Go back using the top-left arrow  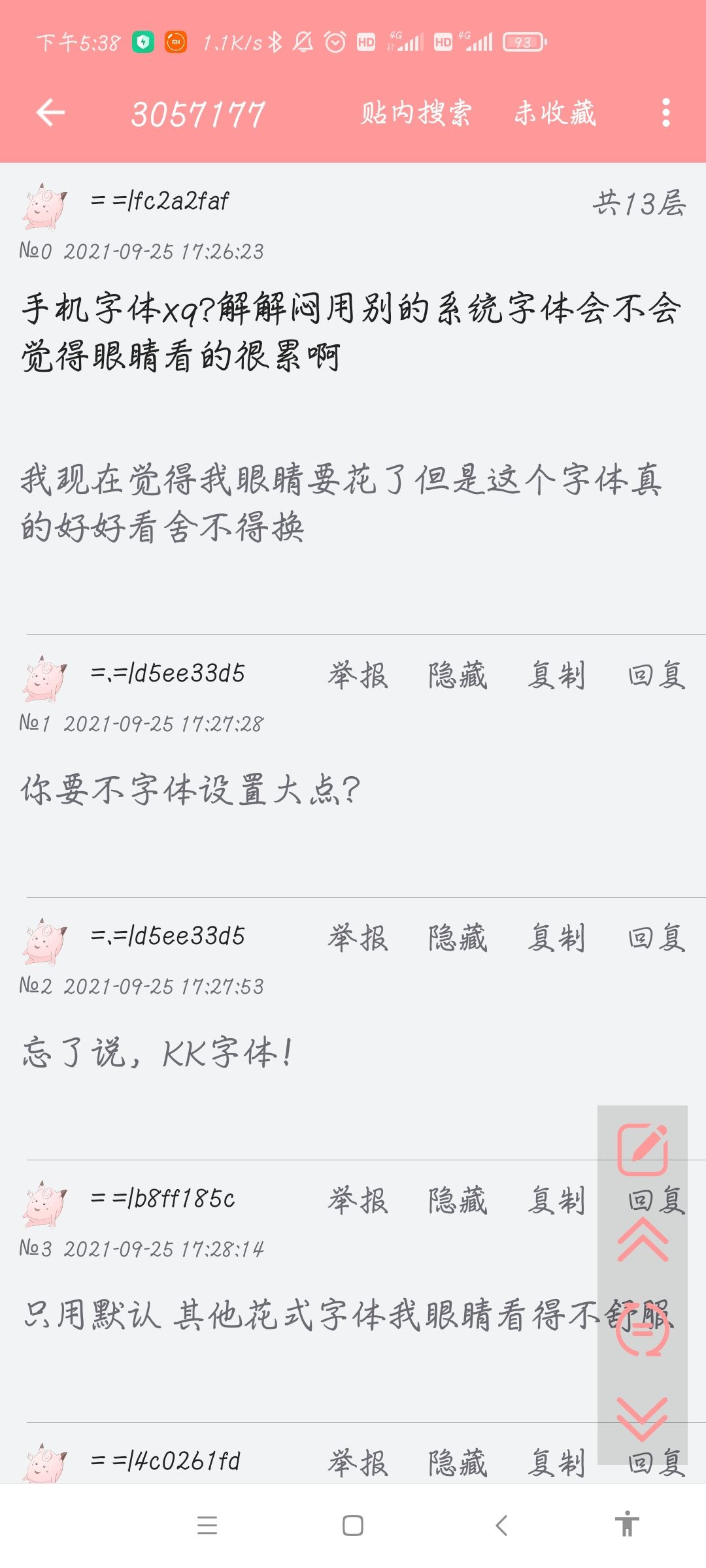click(x=50, y=112)
